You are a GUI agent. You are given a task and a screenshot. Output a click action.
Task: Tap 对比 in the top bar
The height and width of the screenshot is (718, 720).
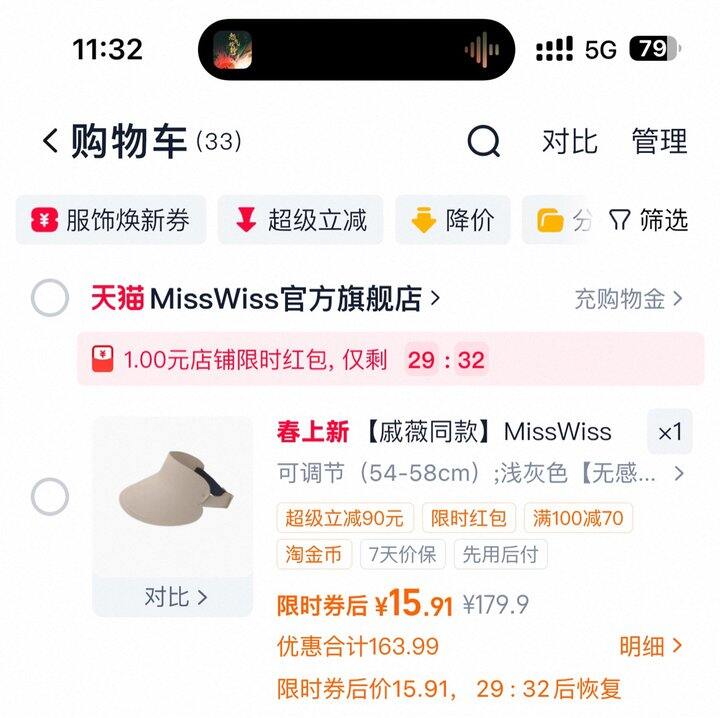click(569, 142)
